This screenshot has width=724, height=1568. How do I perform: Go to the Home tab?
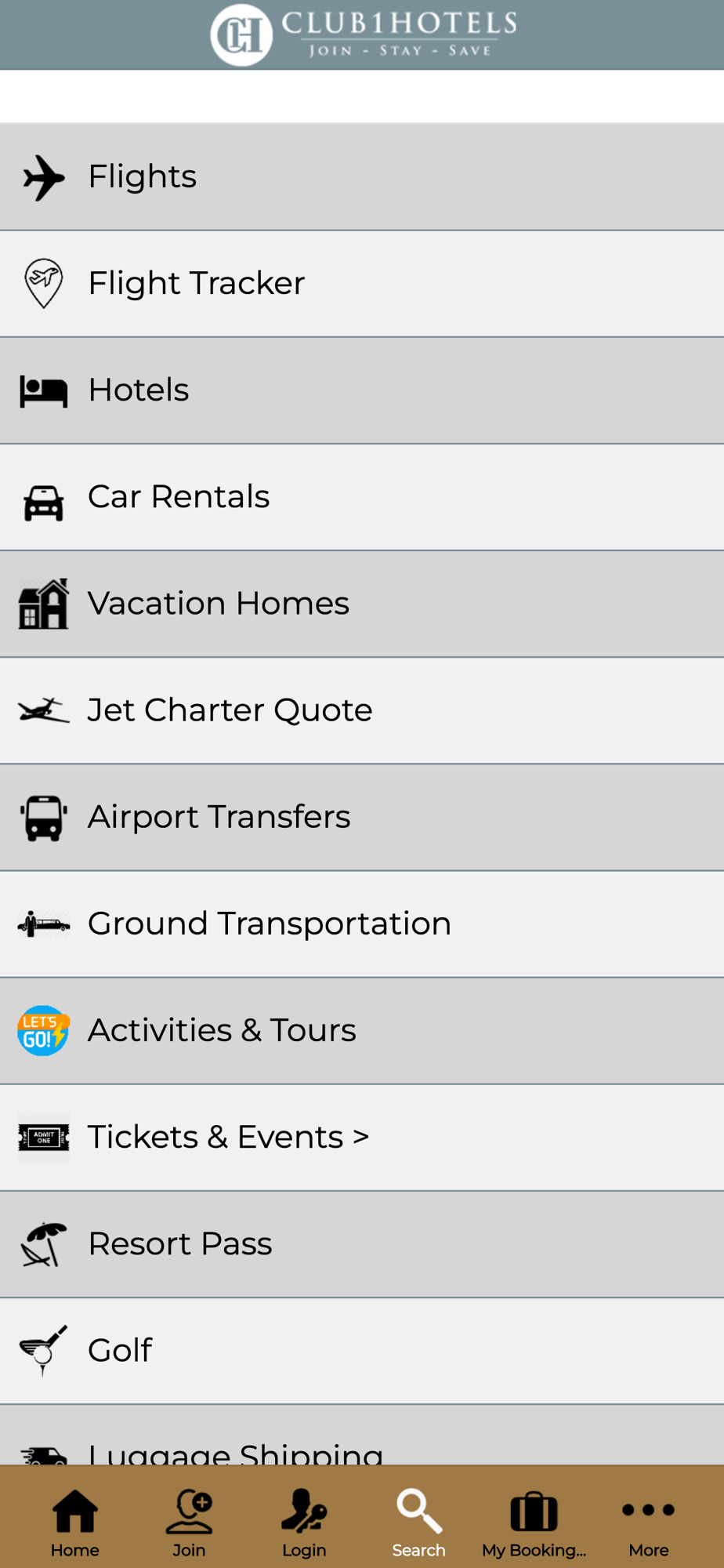click(75, 1523)
